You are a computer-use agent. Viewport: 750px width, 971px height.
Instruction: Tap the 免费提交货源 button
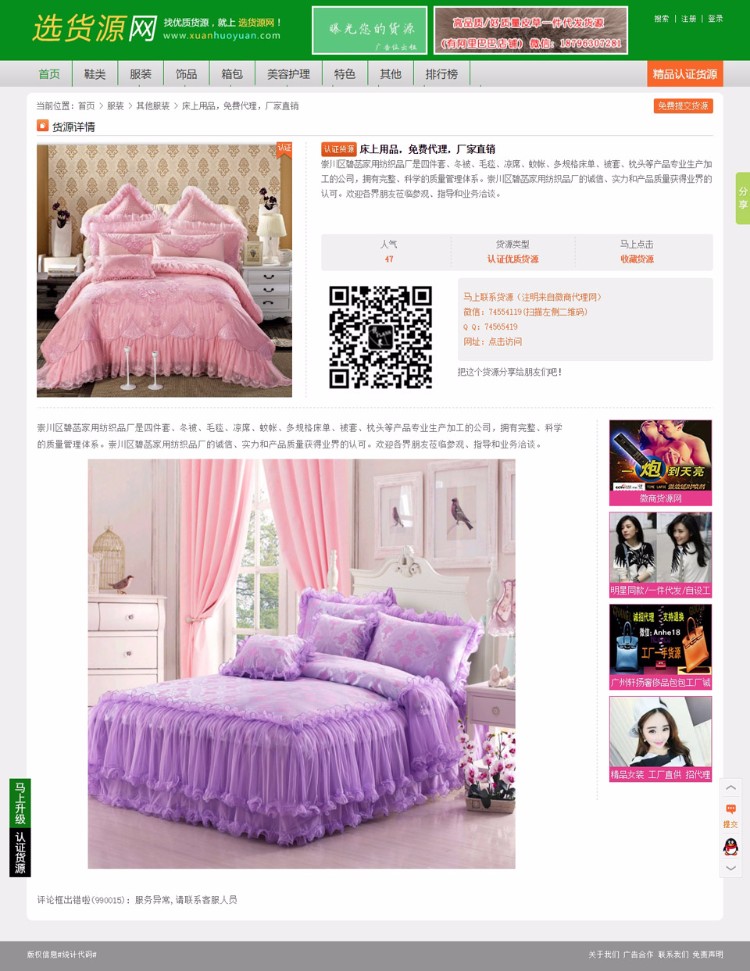[x=683, y=105]
